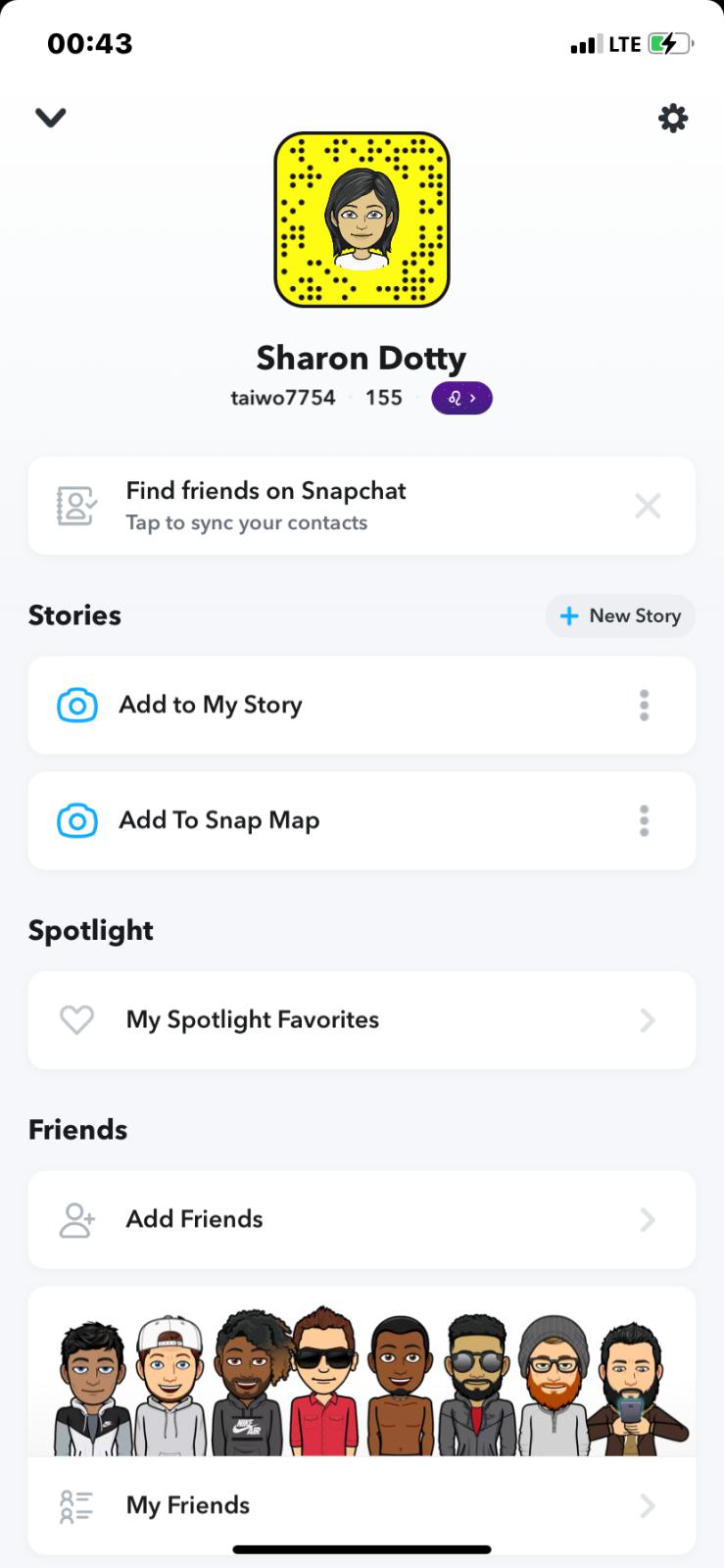Image resolution: width=724 pixels, height=1568 pixels.
Task: Create a New Story
Action: pos(620,616)
